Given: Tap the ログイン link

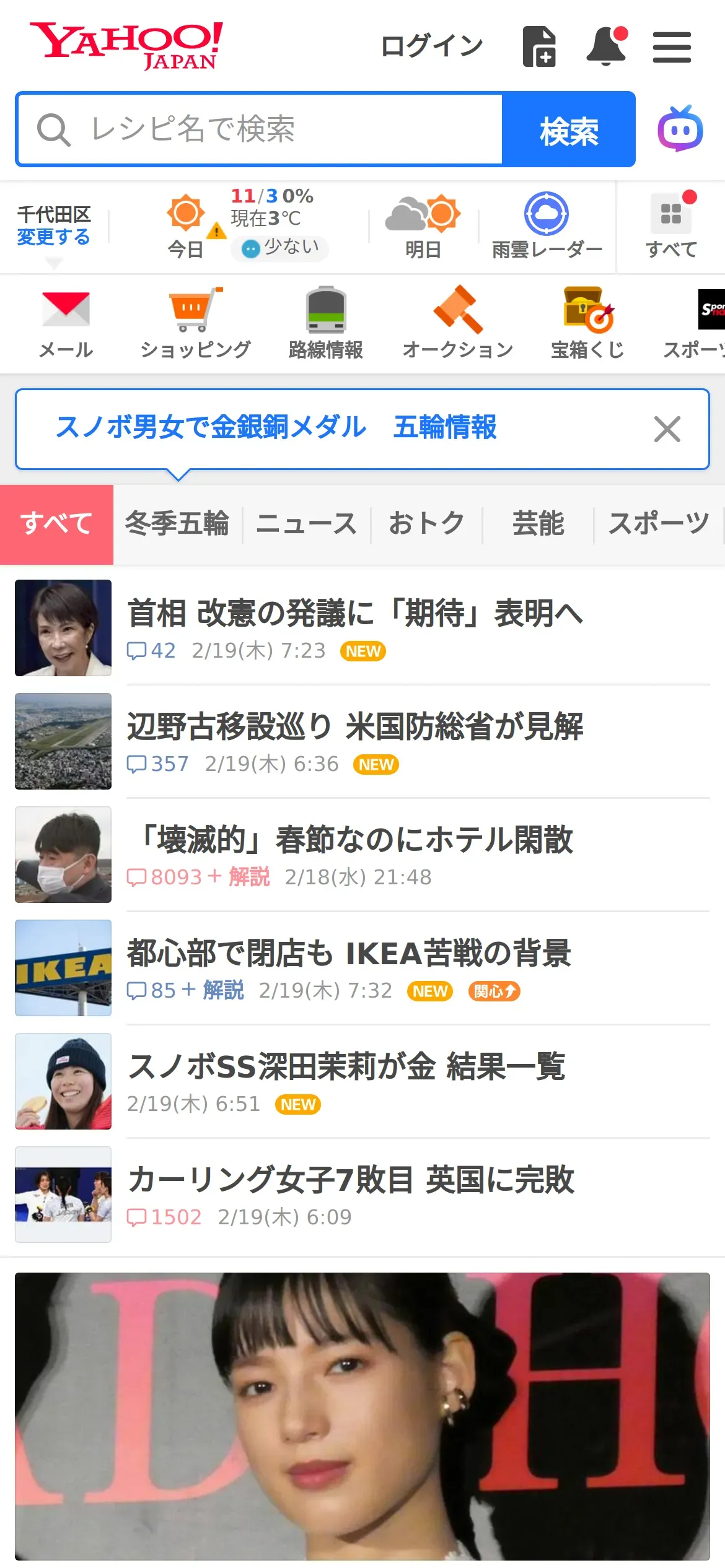Looking at the screenshot, I should pyautogui.click(x=432, y=46).
